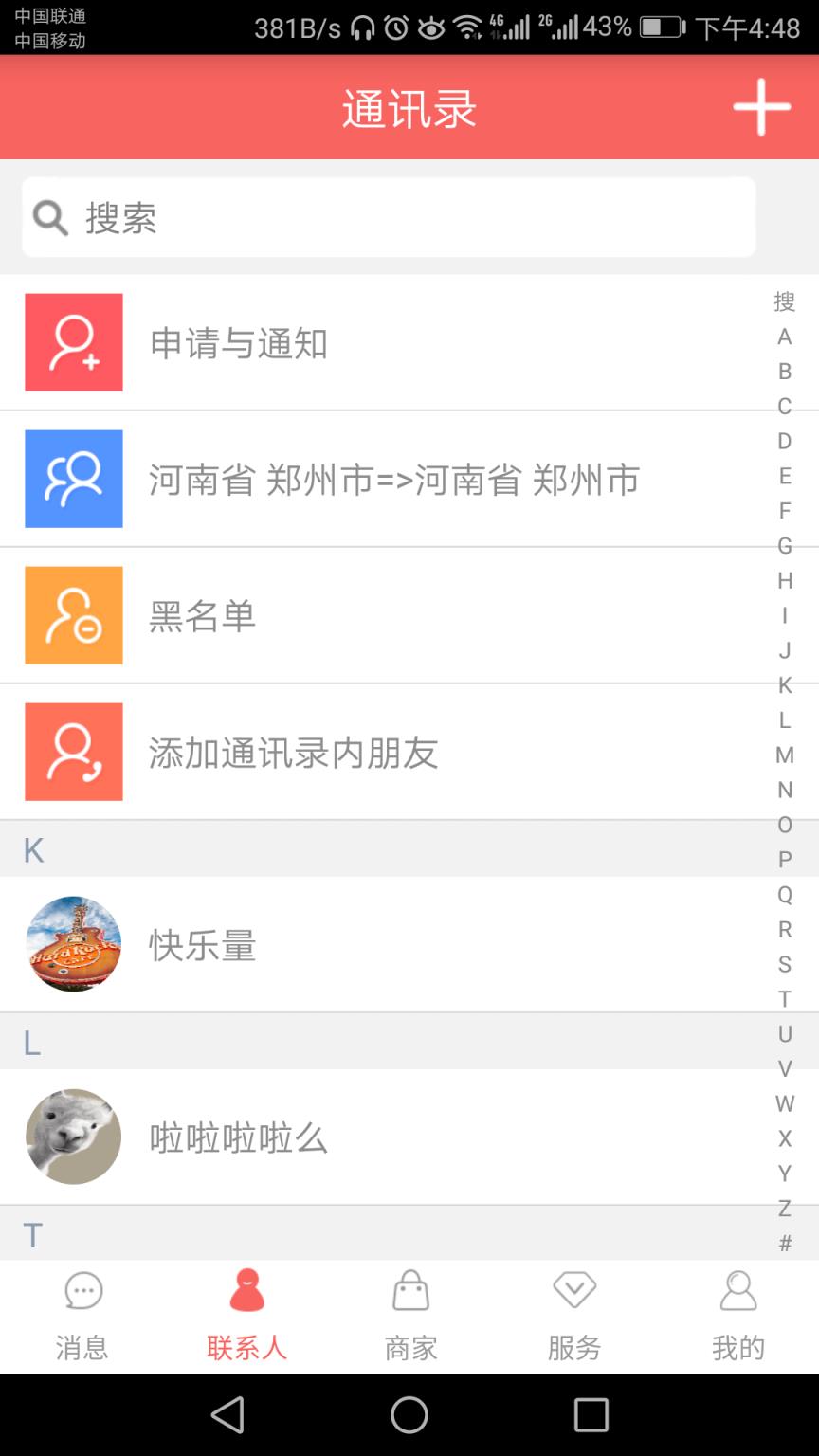Switch to the 消息 tab
Screen dimensions: 819x1456
click(82, 1313)
